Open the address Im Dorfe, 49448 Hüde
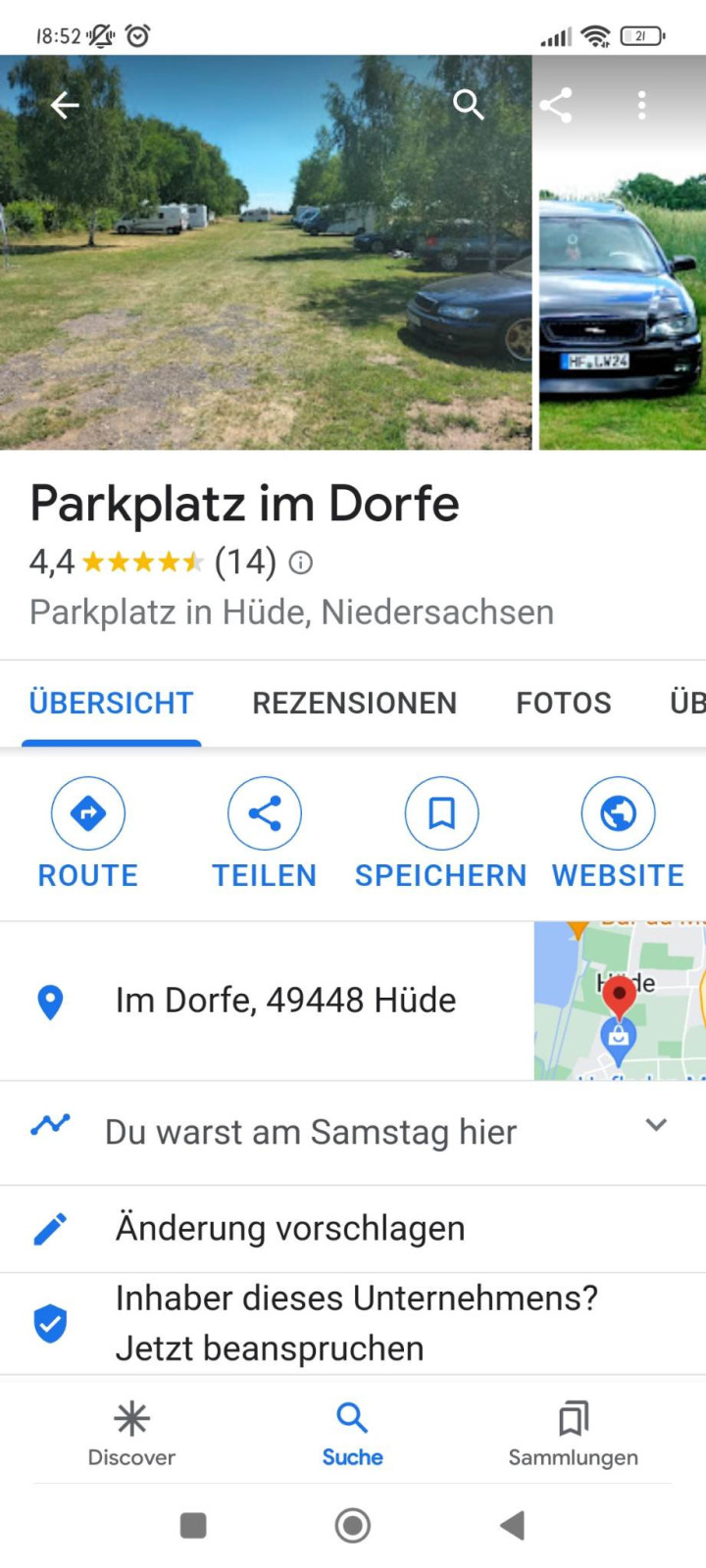The height and width of the screenshot is (1568, 706). tap(284, 1001)
